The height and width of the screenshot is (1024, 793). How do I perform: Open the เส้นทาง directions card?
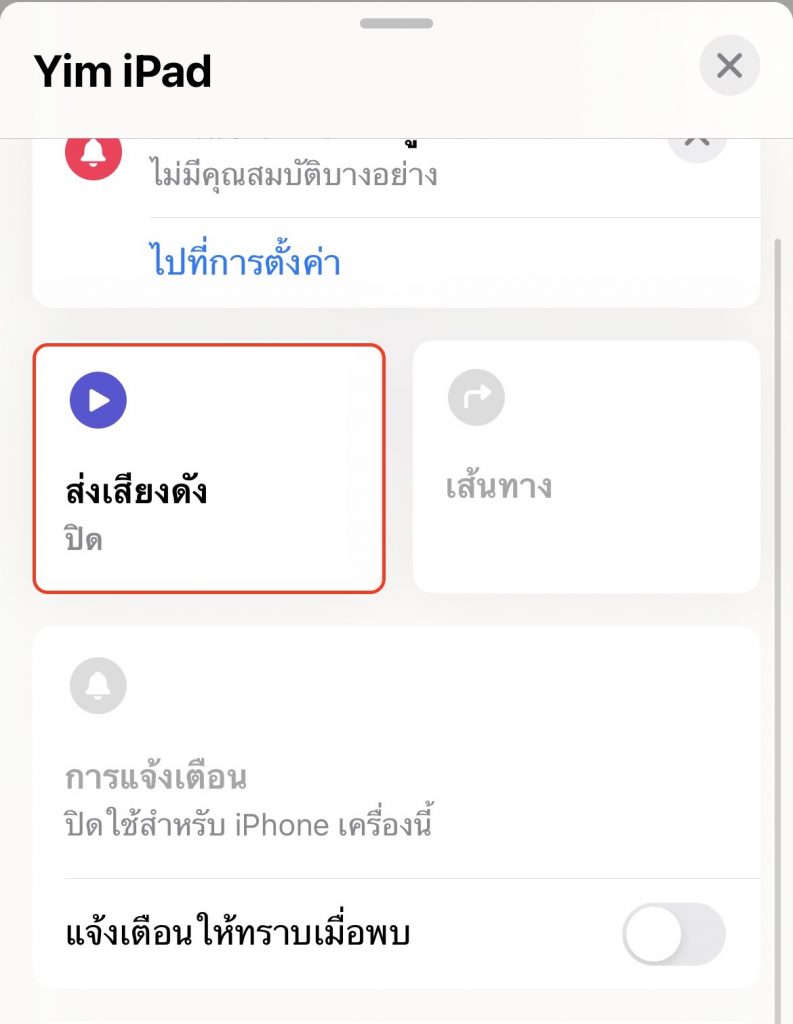pos(586,468)
